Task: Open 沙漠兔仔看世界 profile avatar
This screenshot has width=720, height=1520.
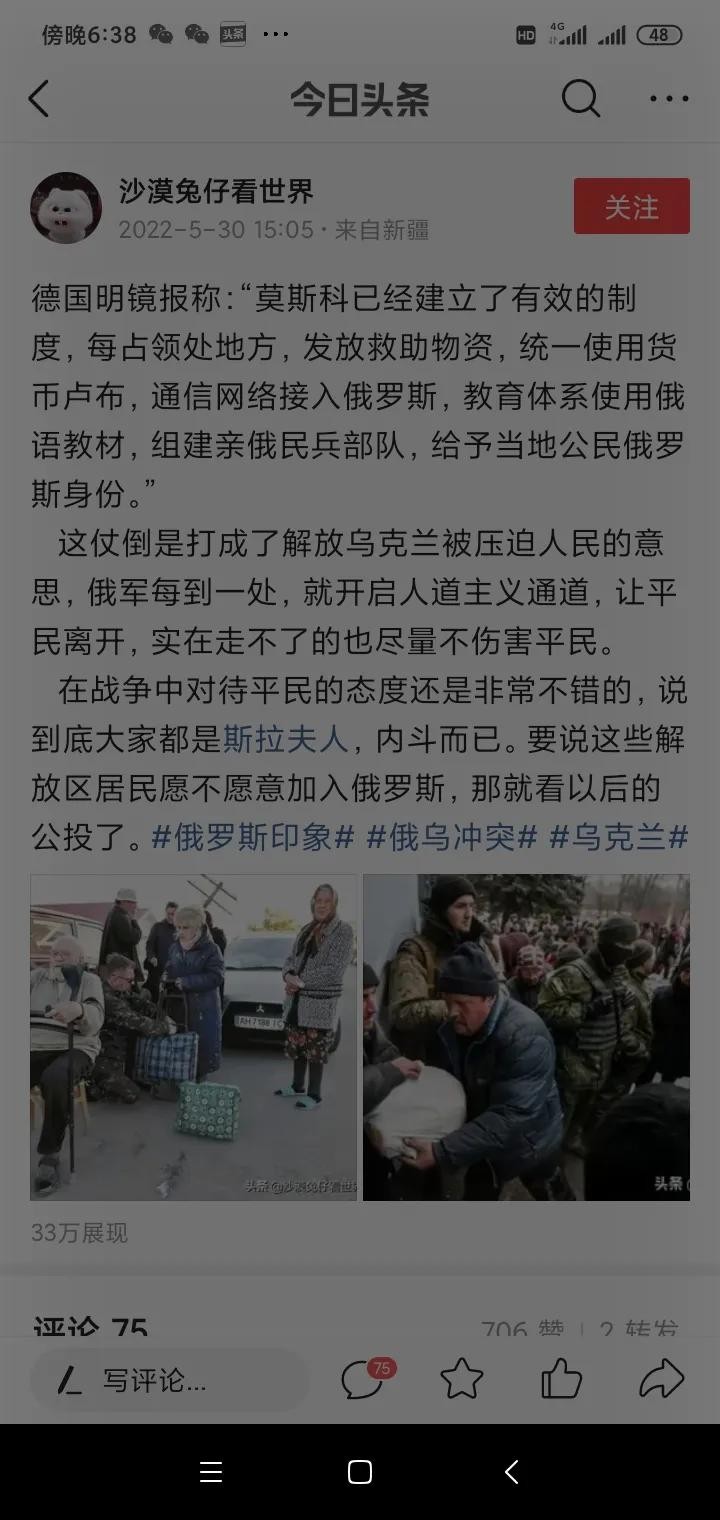Action: [66, 208]
